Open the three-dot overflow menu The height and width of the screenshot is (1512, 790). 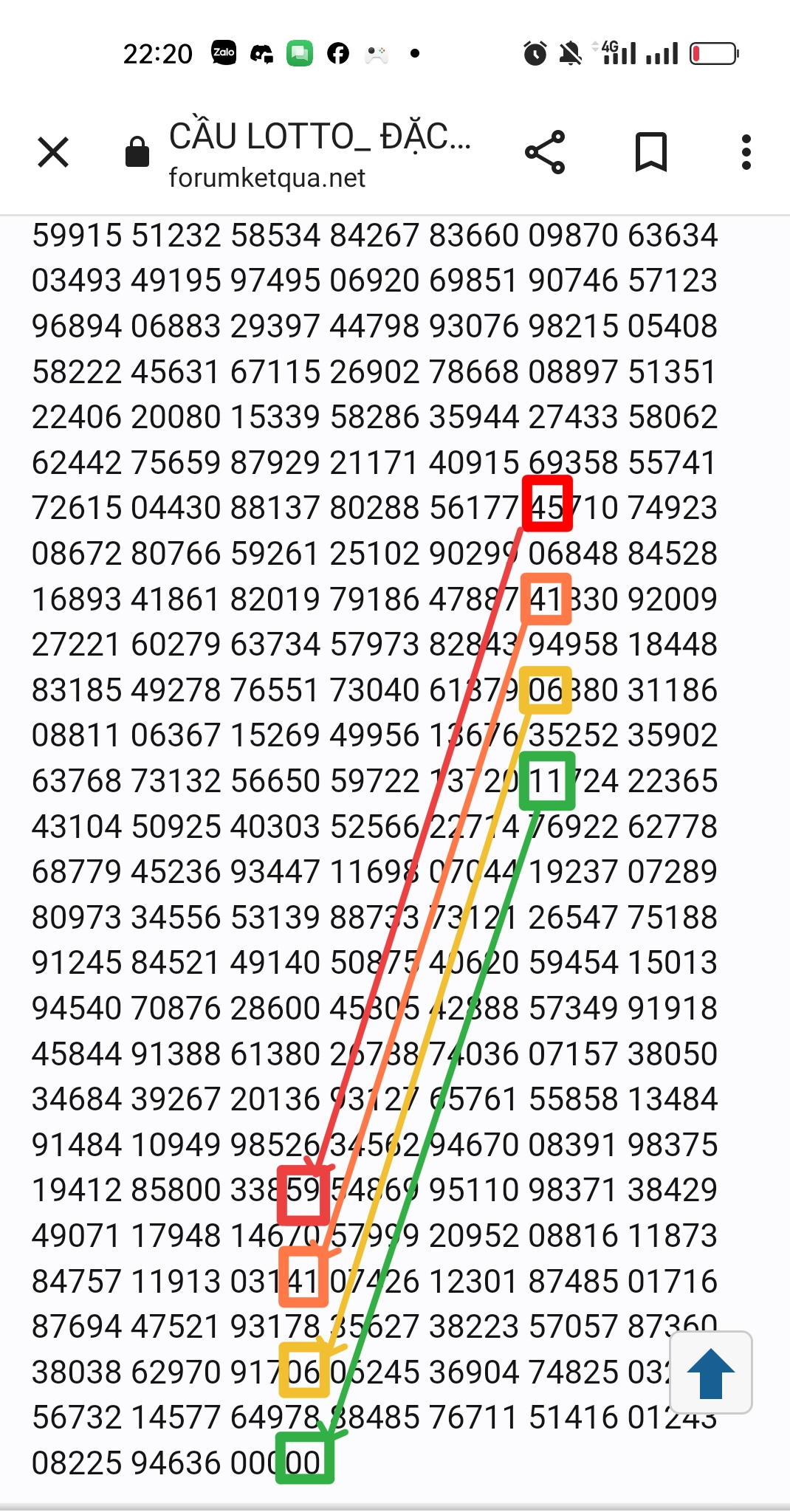click(x=746, y=152)
